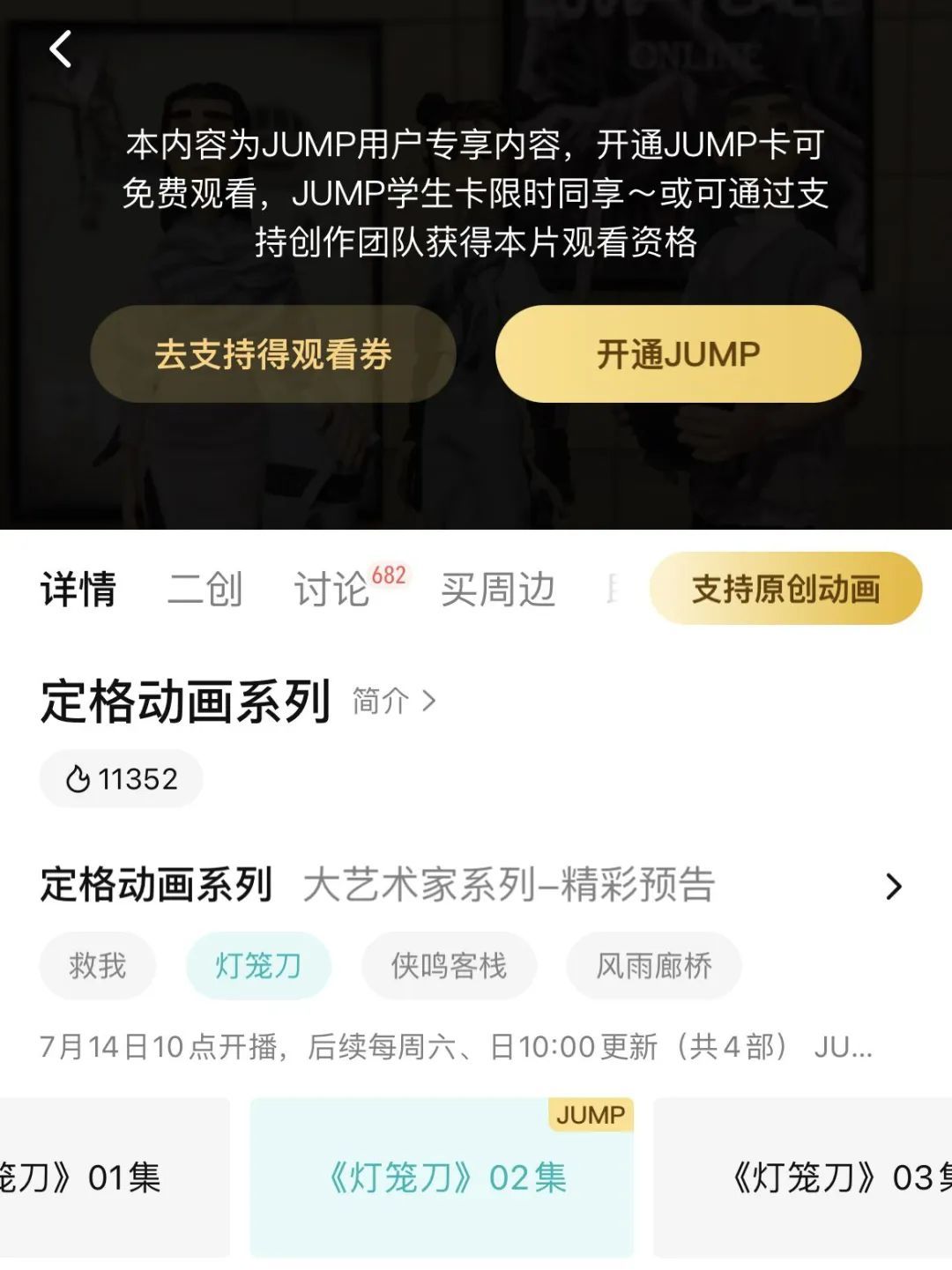Select the 灯笼刀 filter tag
Viewport: 952px width, 1270px height.
(258, 966)
